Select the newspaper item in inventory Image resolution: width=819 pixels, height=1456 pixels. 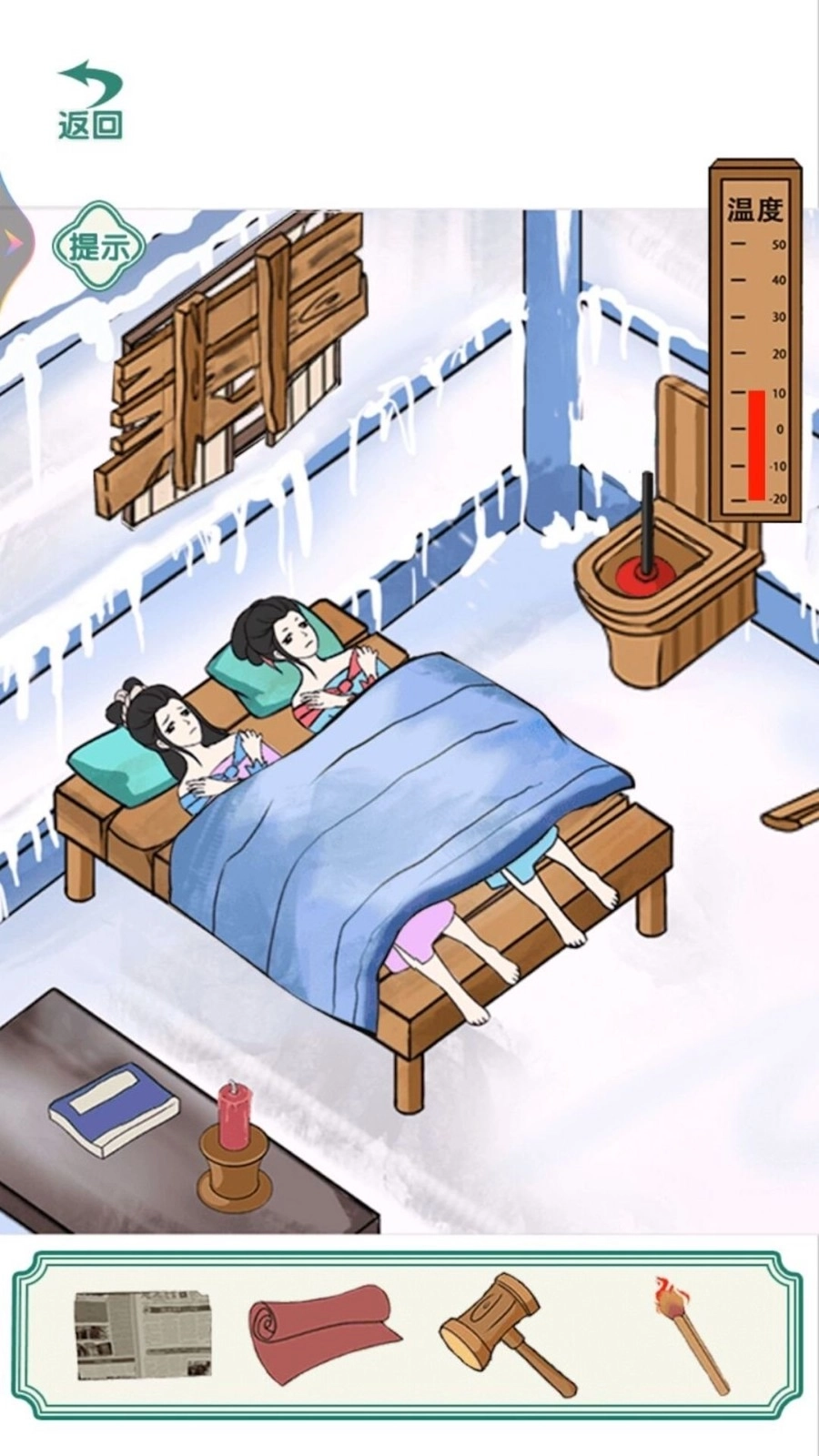pyautogui.click(x=143, y=1334)
